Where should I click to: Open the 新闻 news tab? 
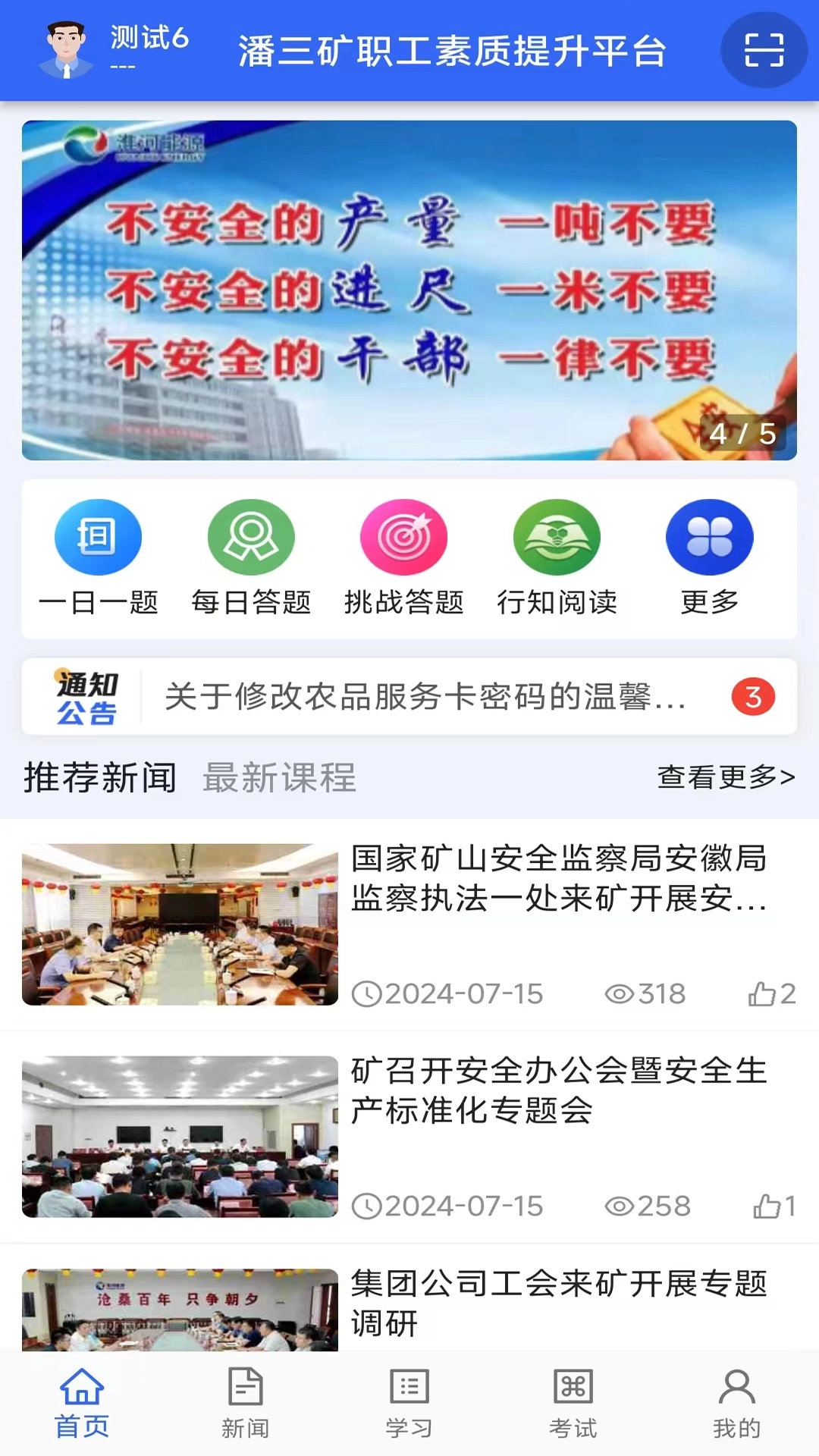coord(246,1407)
